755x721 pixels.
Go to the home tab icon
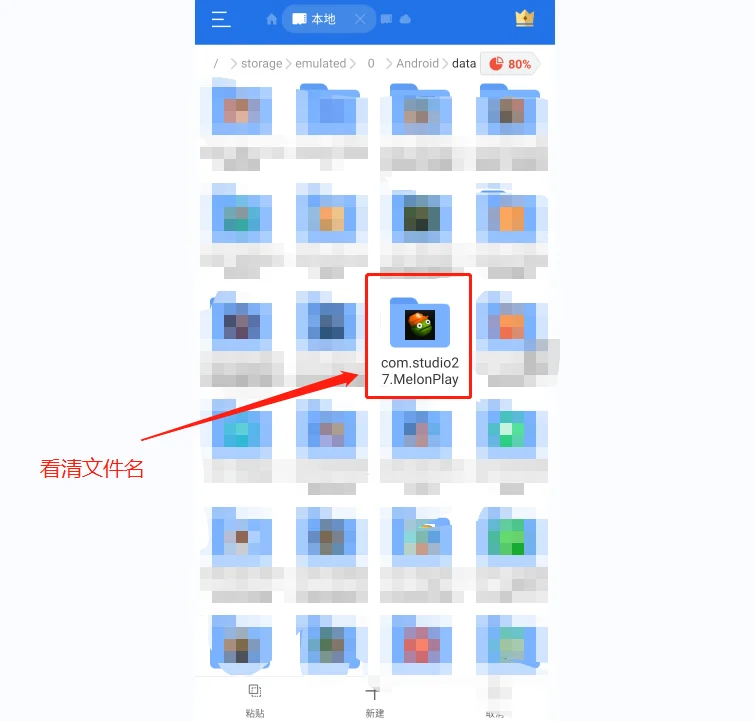pos(272,19)
